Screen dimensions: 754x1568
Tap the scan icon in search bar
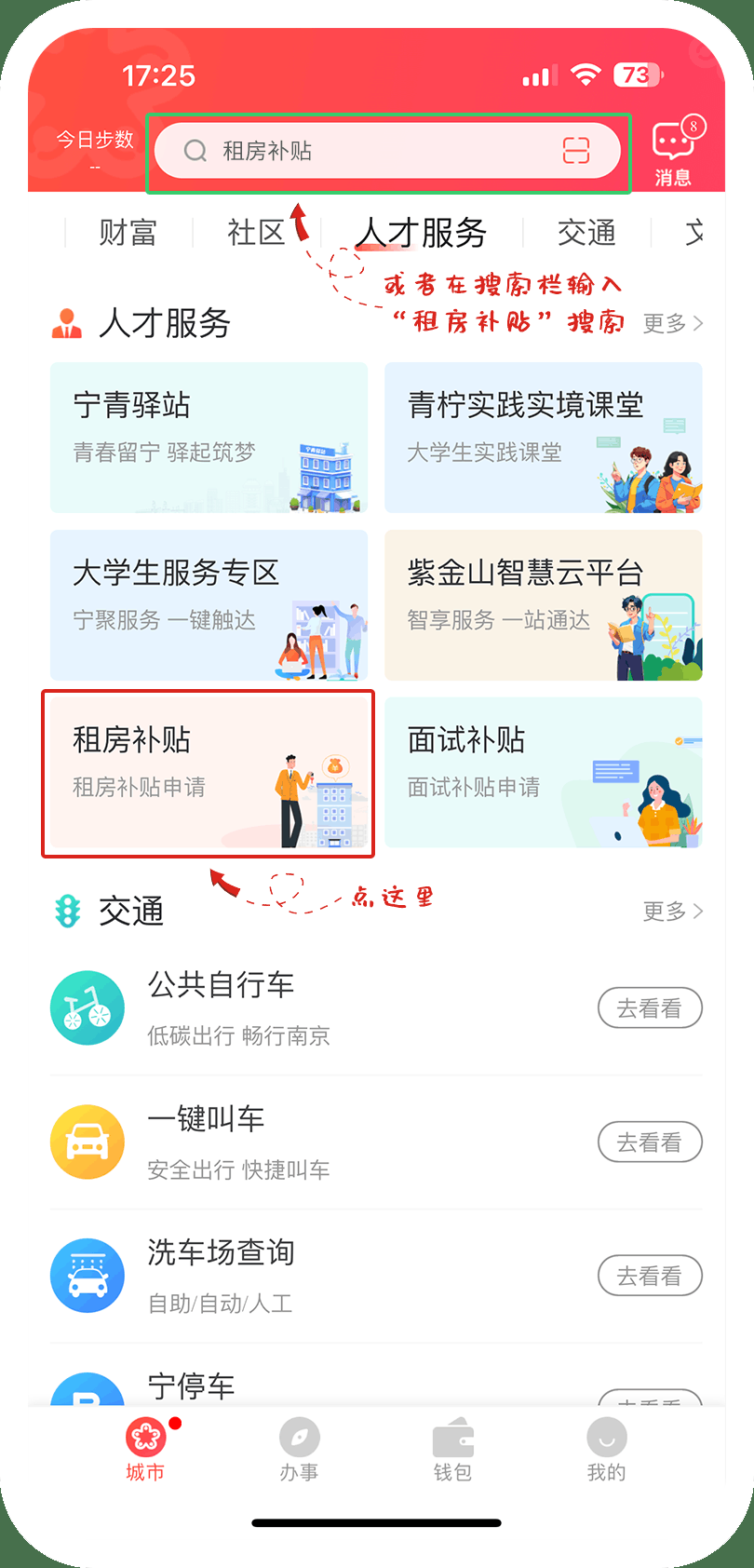pyautogui.click(x=576, y=151)
